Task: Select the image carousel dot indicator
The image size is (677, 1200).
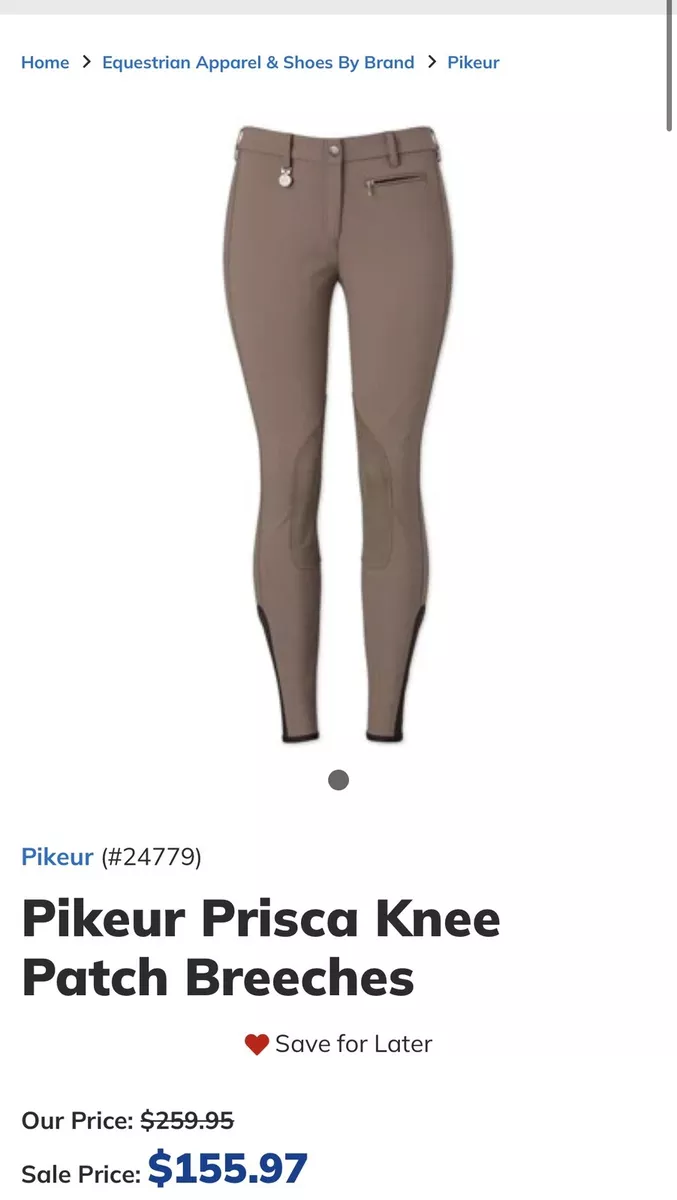Action: [x=338, y=780]
